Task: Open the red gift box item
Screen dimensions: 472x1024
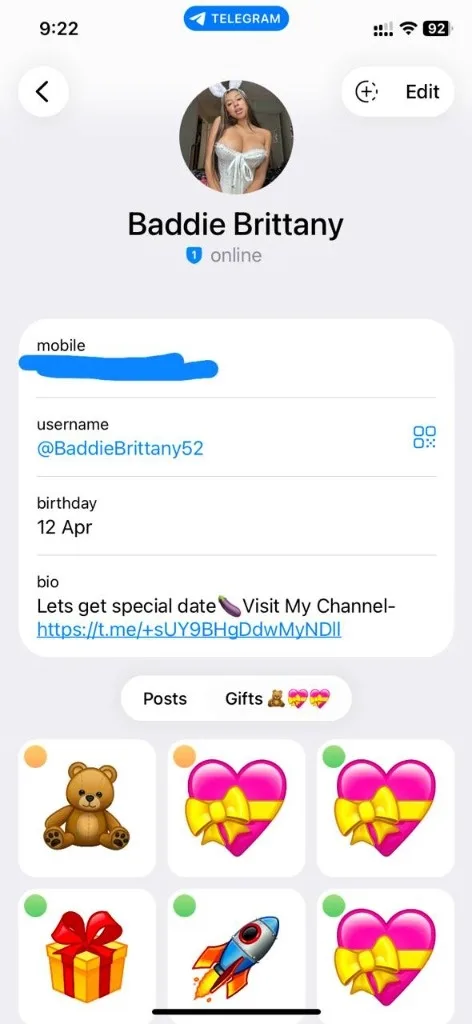Action: [87, 956]
